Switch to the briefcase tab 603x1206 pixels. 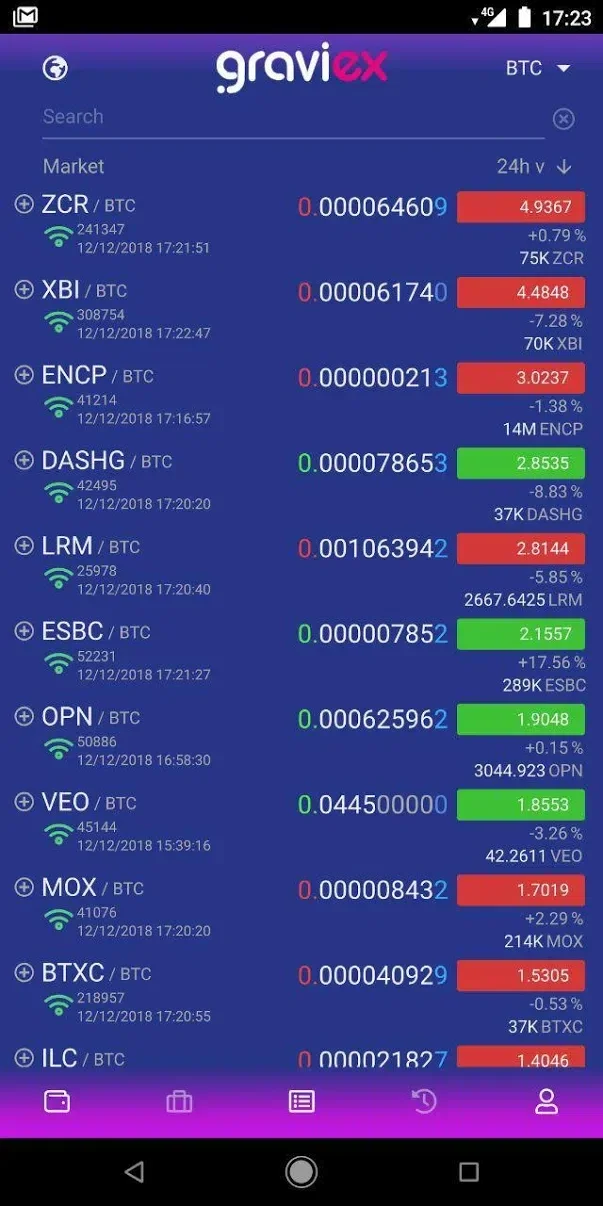[179, 1102]
